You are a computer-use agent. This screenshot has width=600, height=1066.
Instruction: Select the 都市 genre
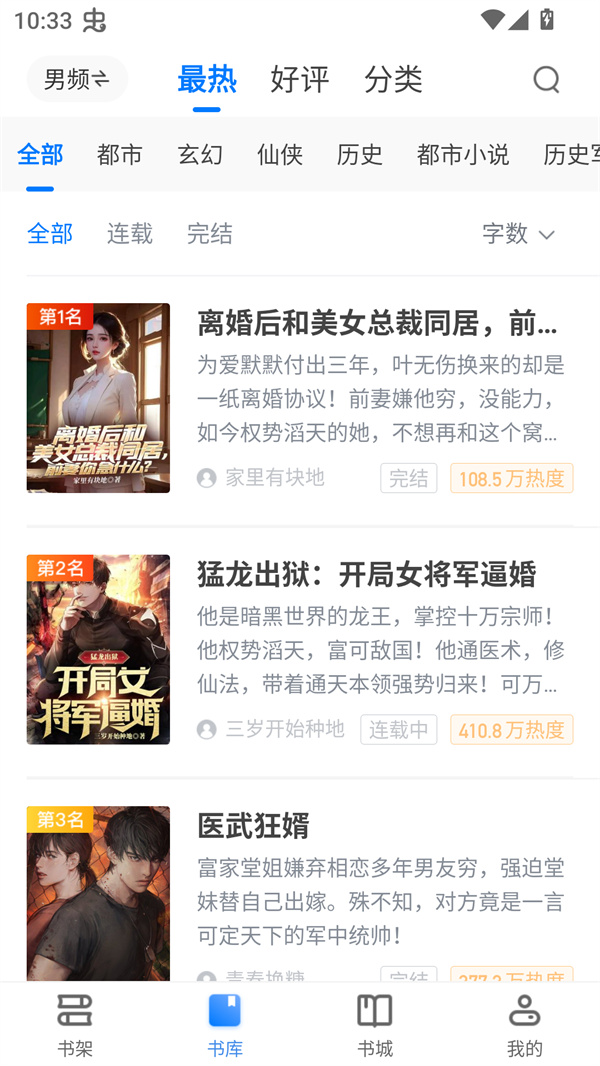point(120,154)
